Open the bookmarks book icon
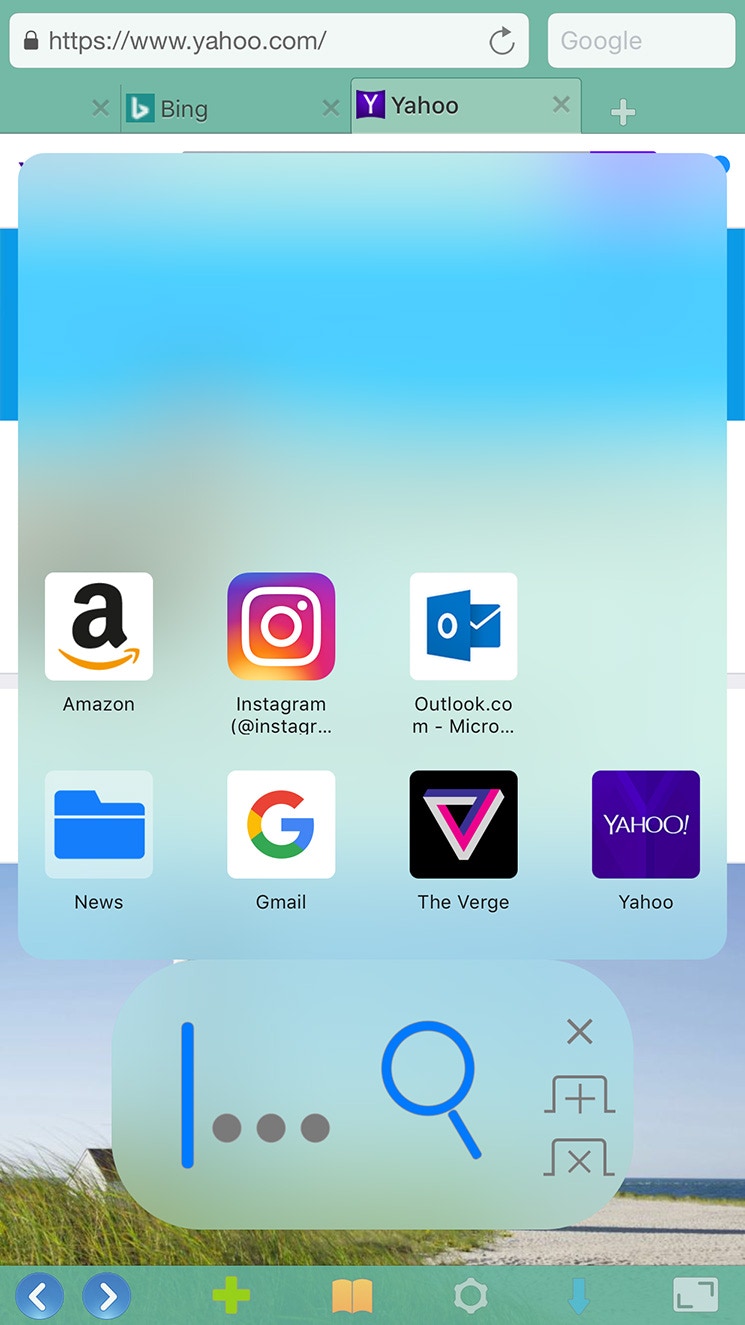The height and width of the screenshot is (1325, 745). pyautogui.click(x=352, y=1296)
